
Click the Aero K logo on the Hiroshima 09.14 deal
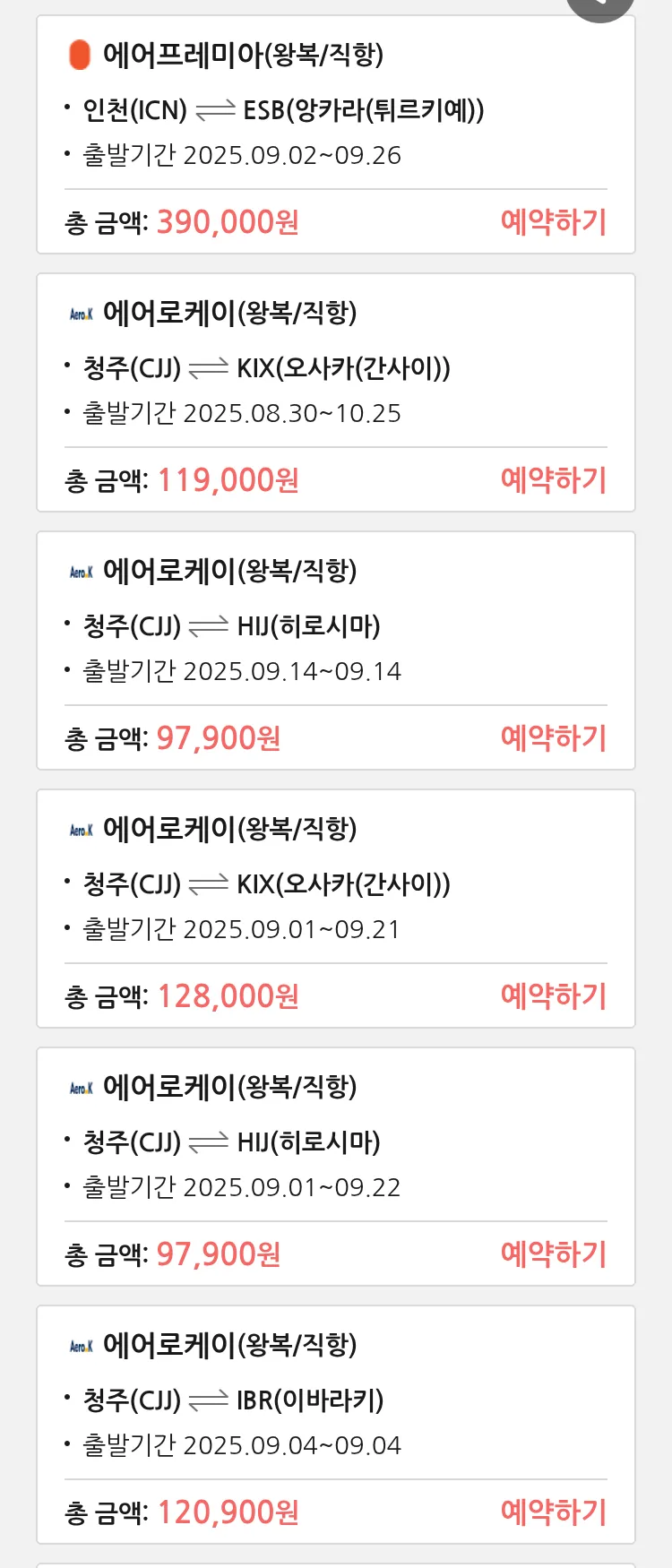(x=80, y=571)
